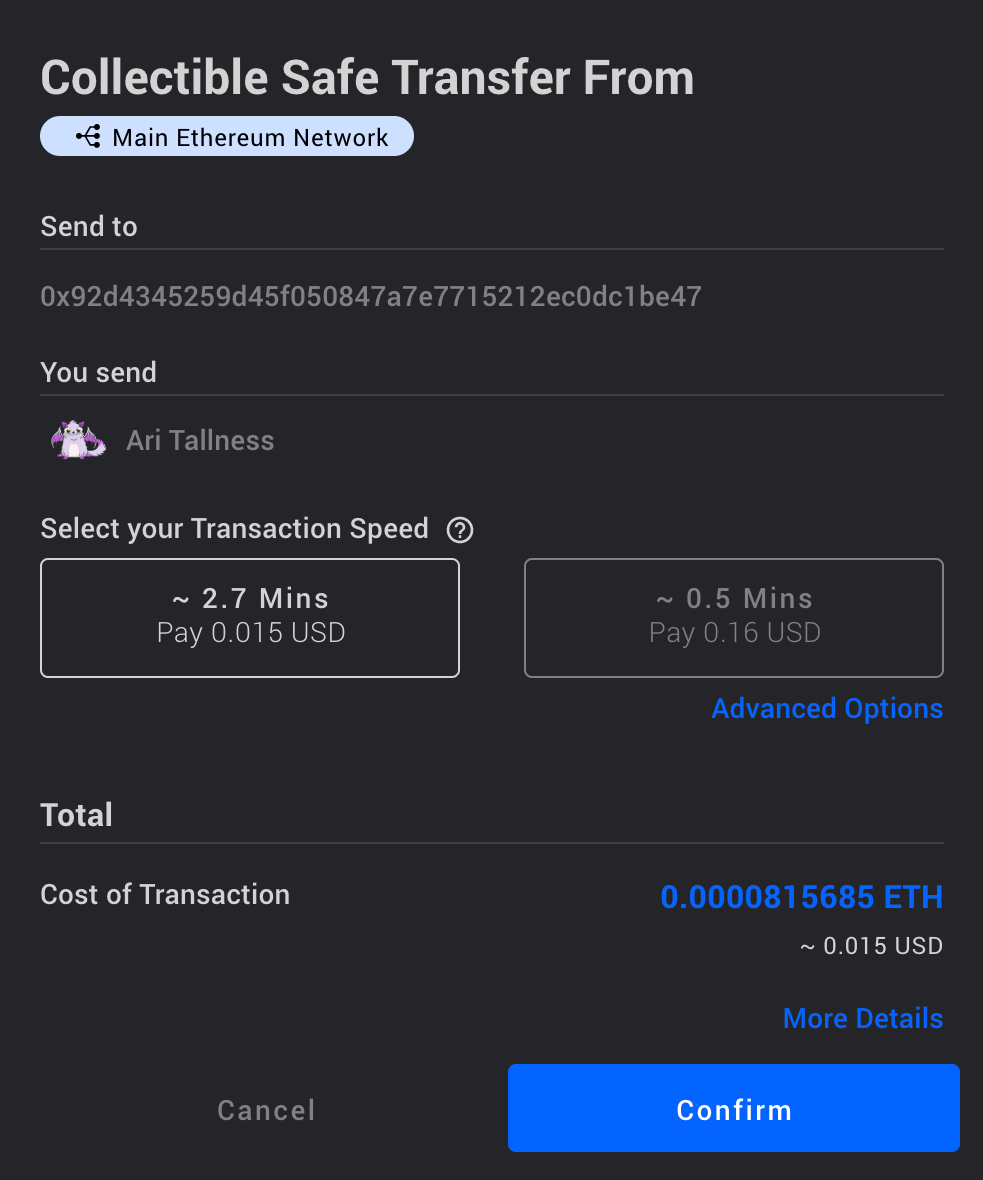Image resolution: width=983 pixels, height=1180 pixels.
Task: Select the ~2.7 Mins transaction speed
Action: tap(250, 617)
